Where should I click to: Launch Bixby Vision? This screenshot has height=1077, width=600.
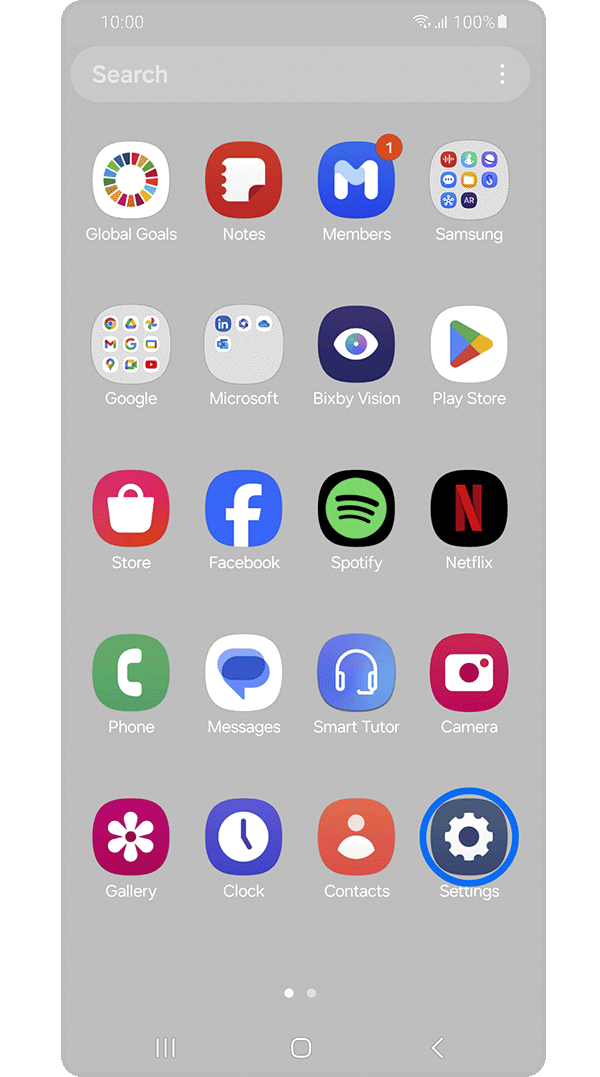356,344
